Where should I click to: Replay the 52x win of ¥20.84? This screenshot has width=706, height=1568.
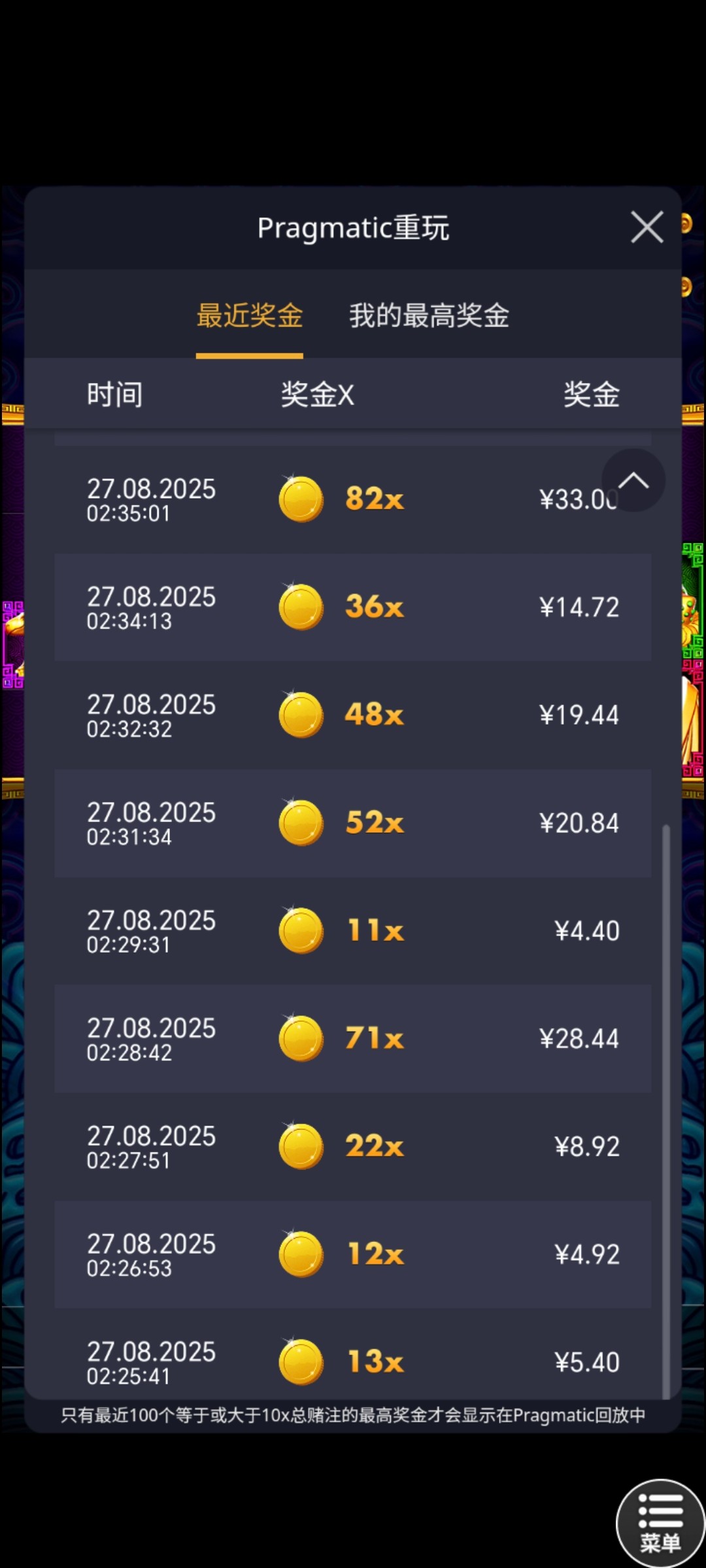(353, 823)
